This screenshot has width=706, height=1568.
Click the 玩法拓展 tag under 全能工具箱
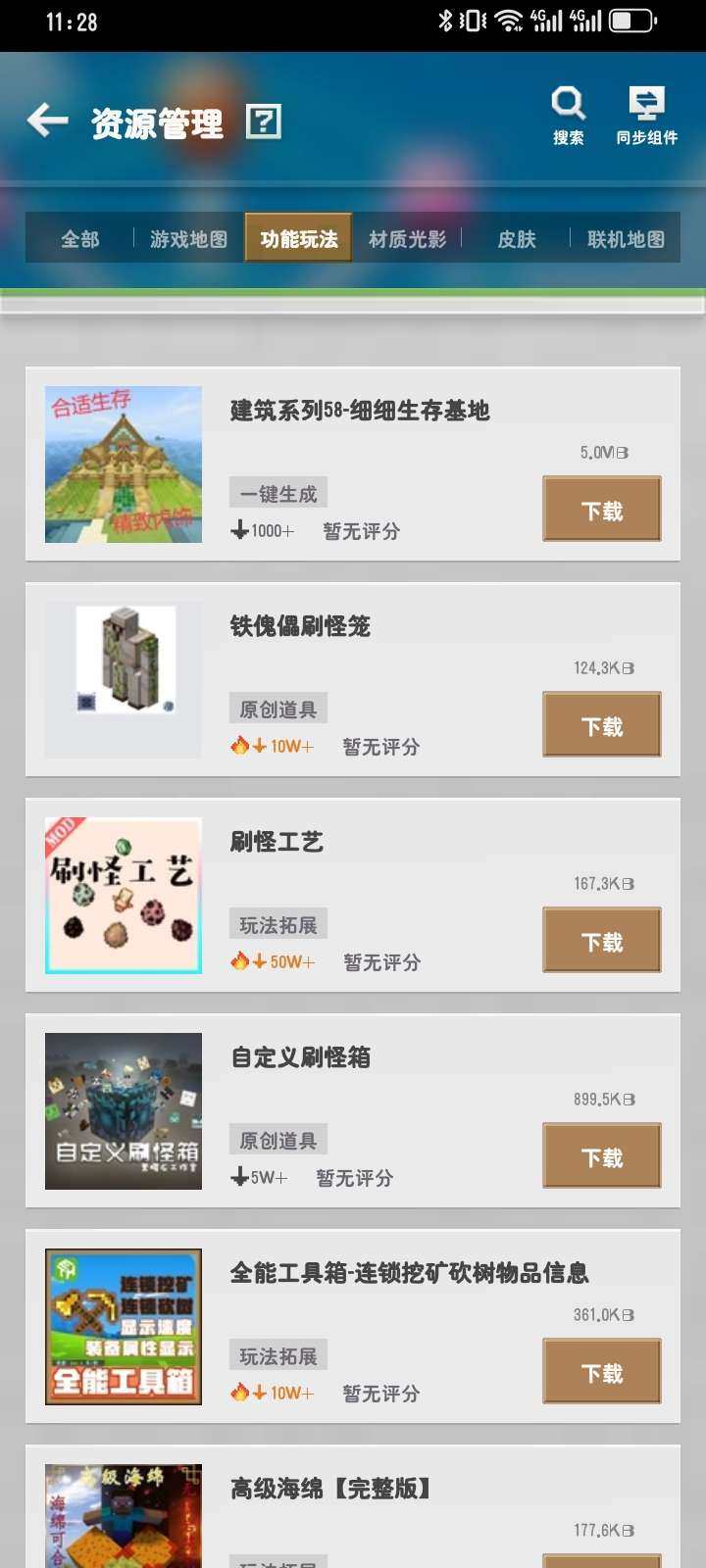tap(277, 1354)
